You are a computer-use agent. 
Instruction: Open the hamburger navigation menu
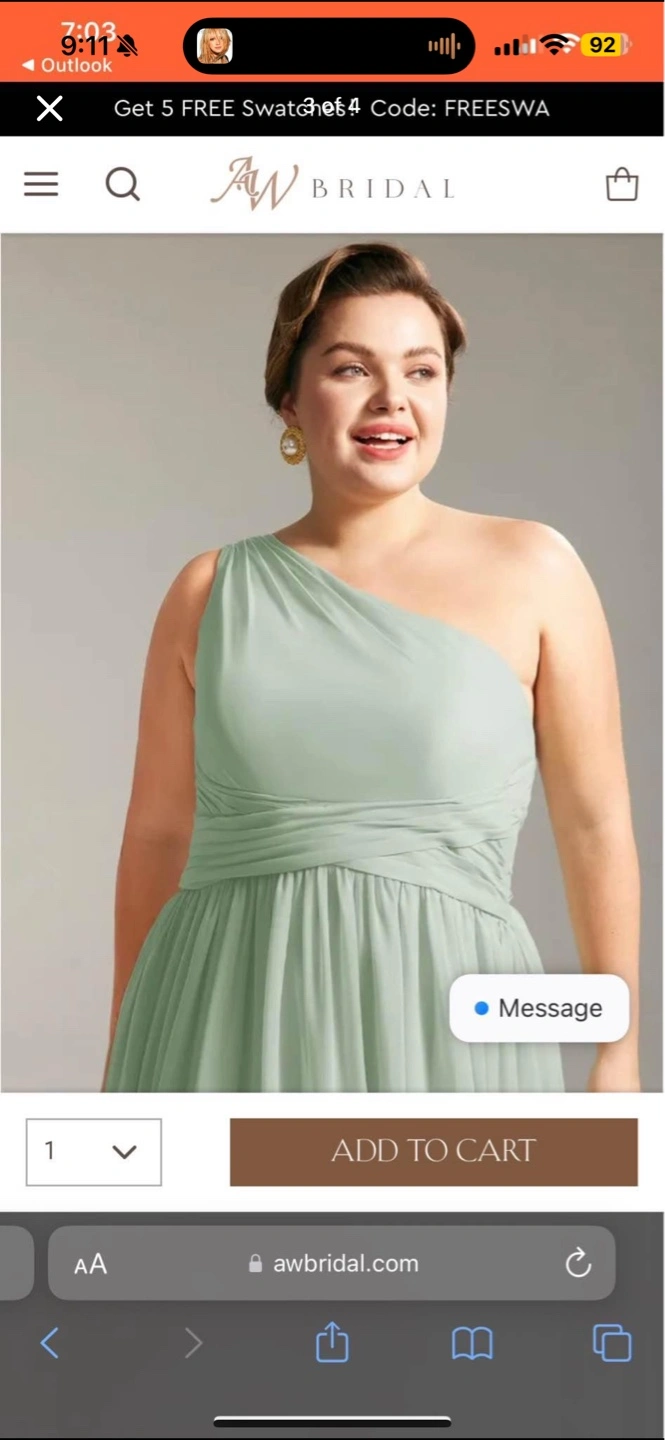tap(41, 184)
